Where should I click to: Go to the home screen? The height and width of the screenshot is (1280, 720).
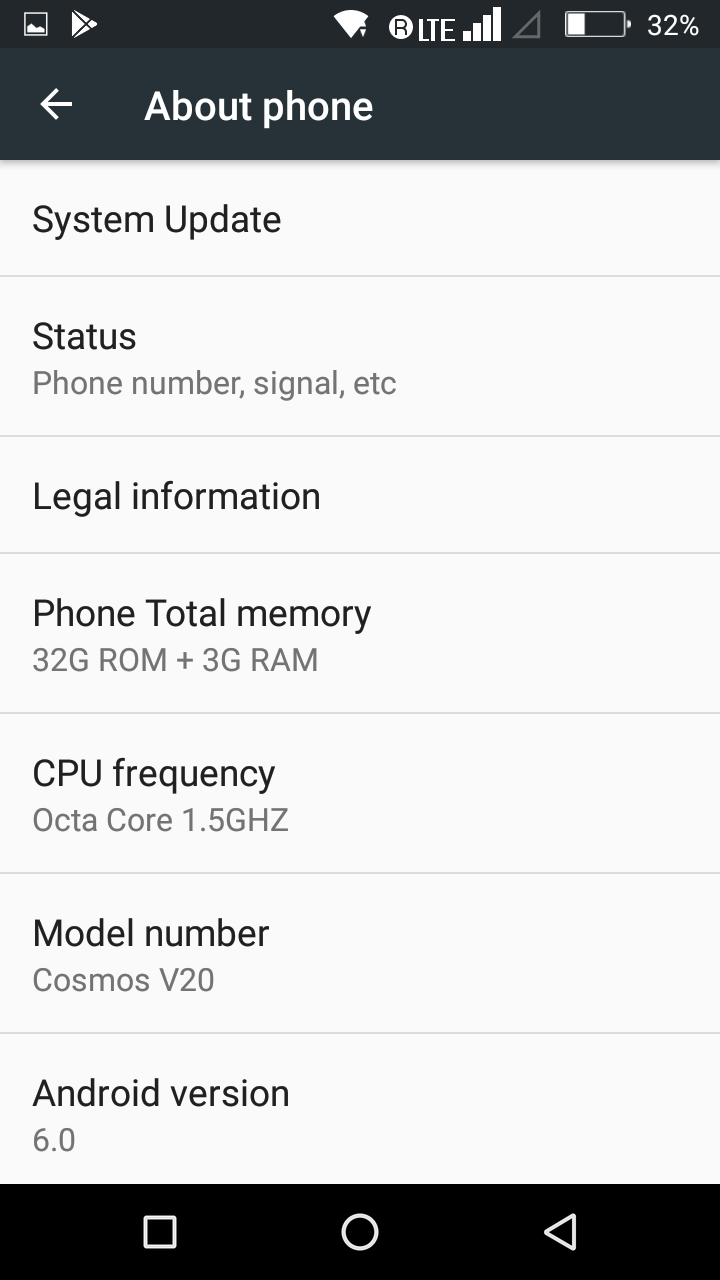360,1232
